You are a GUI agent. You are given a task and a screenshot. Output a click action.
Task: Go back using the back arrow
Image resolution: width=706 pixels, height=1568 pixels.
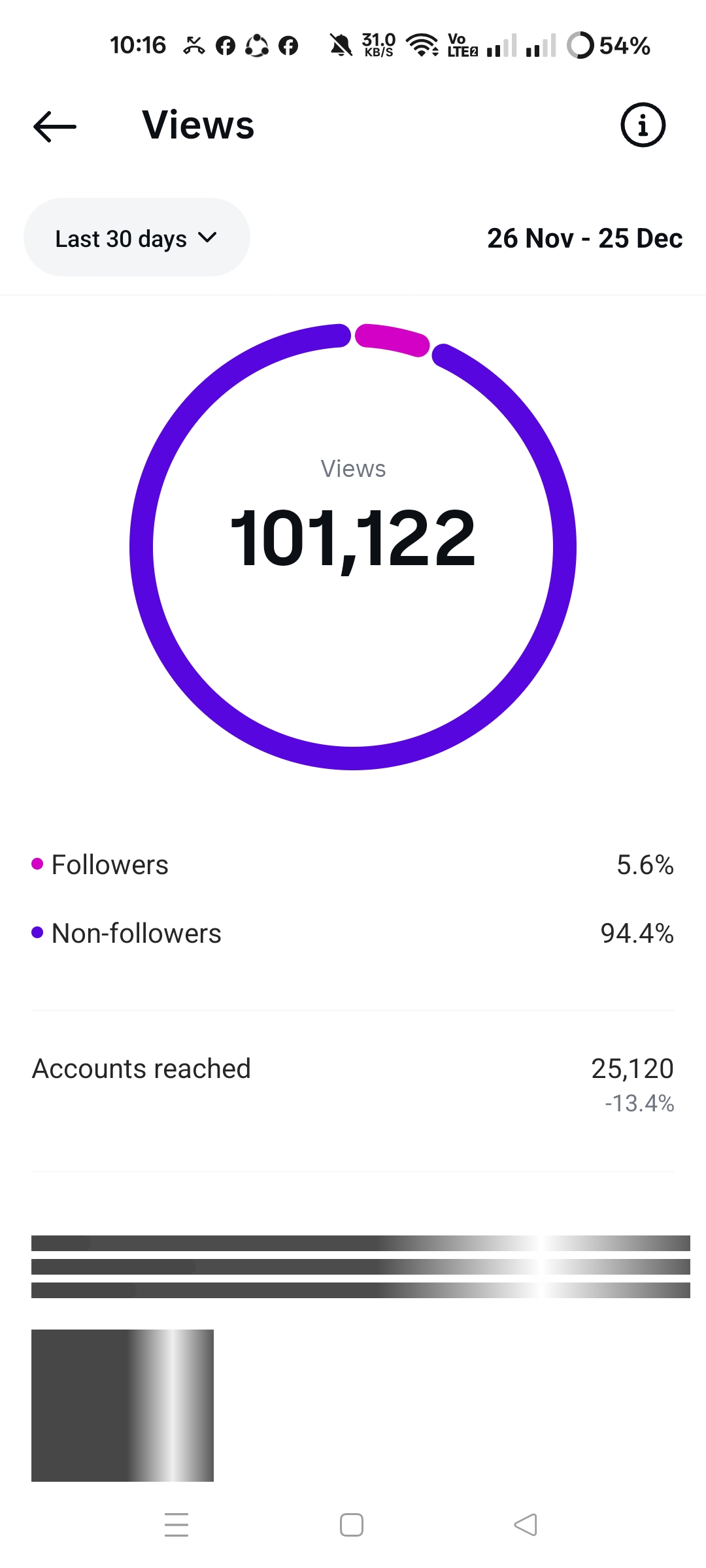pos(55,126)
